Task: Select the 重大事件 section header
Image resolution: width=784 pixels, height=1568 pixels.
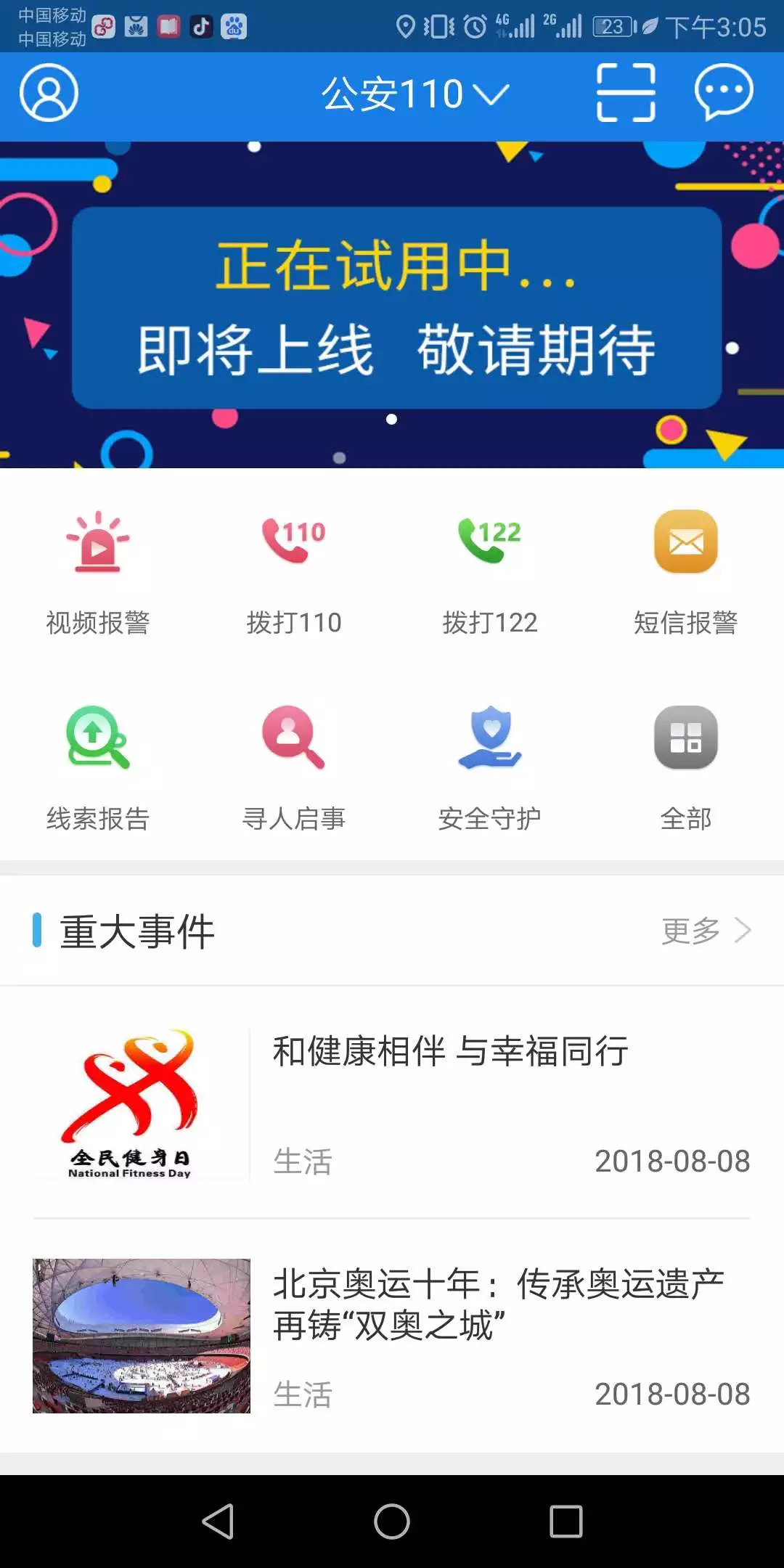Action: [x=137, y=932]
